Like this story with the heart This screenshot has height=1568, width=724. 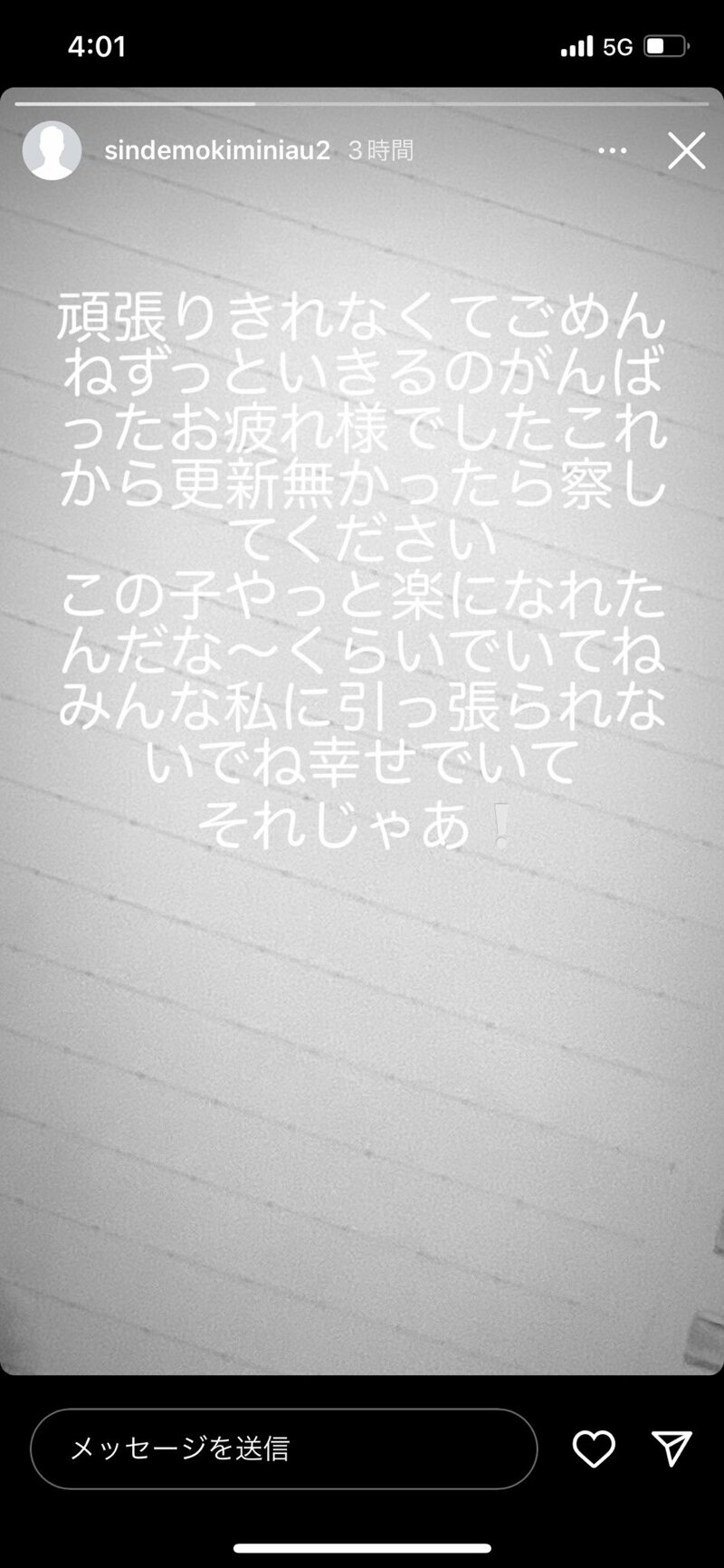coord(594,1448)
